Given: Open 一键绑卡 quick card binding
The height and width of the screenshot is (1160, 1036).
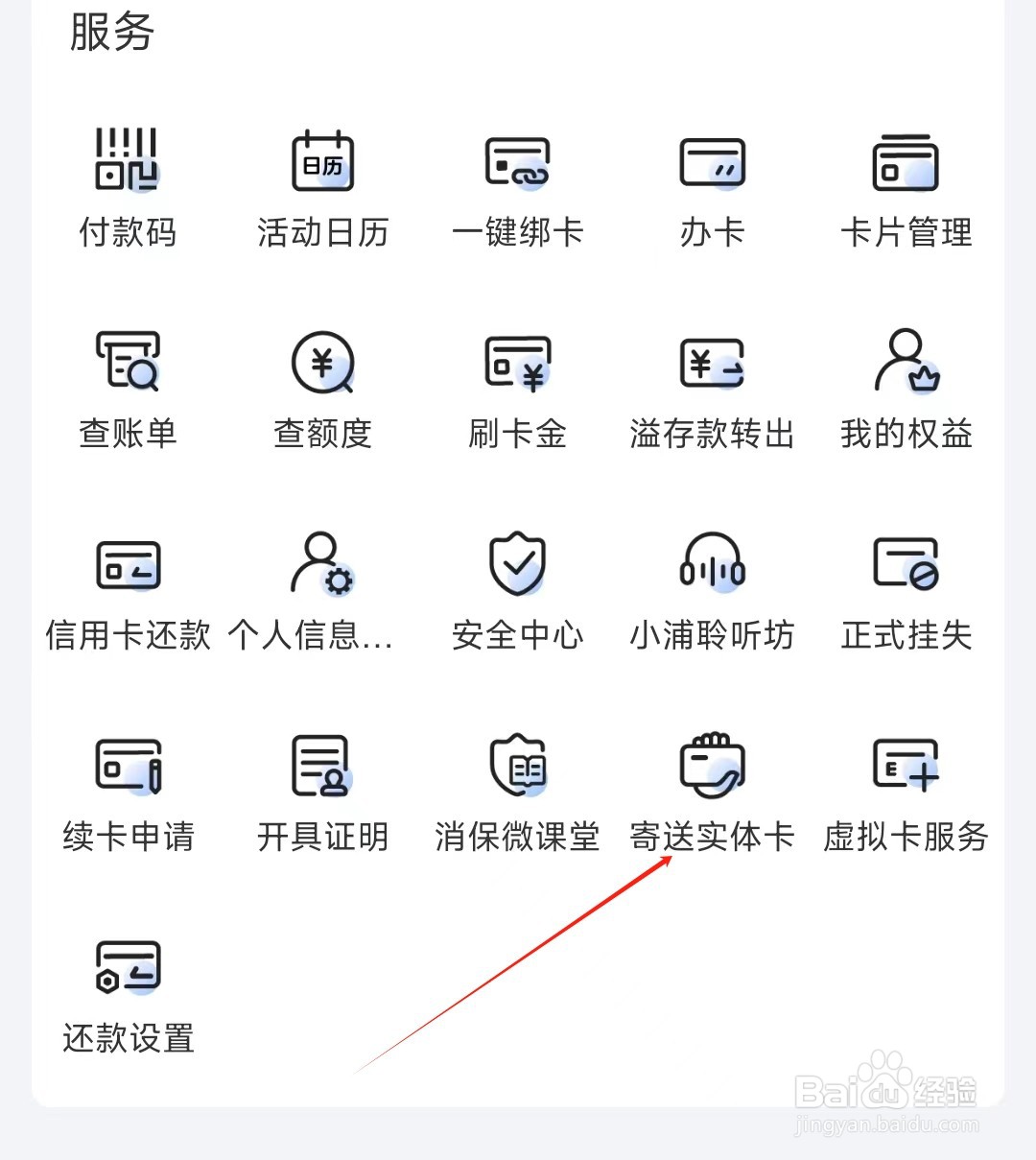Looking at the screenshot, I should click(518, 187).
